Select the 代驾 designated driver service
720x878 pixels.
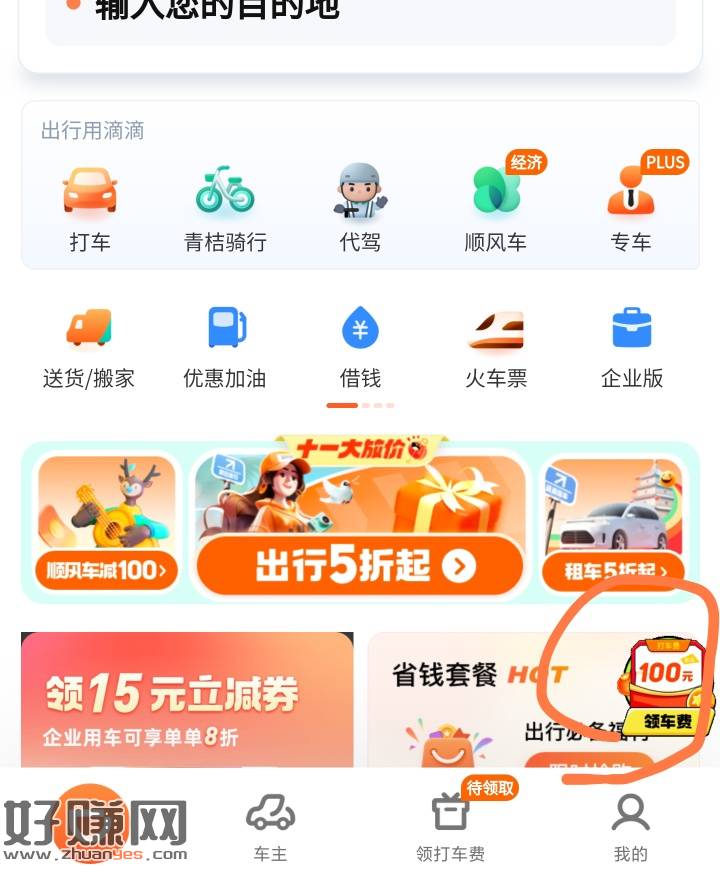(360, 205)
